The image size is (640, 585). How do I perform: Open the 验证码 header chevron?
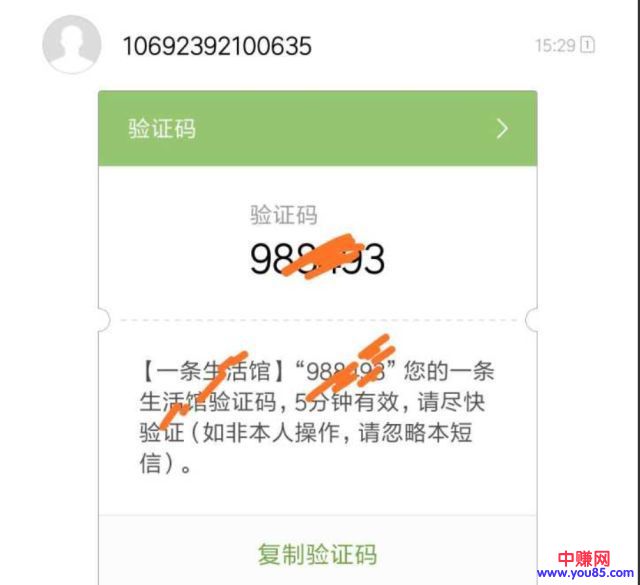tap(503, 128)
